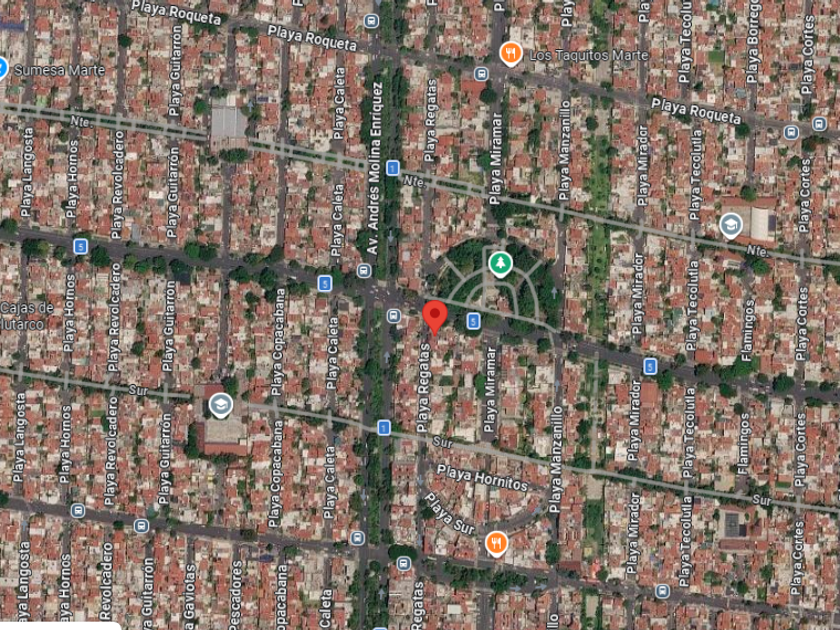
Task: Select the school marker near Playa Copacabana
Action: pyautogui.click(x=221, y=405)
